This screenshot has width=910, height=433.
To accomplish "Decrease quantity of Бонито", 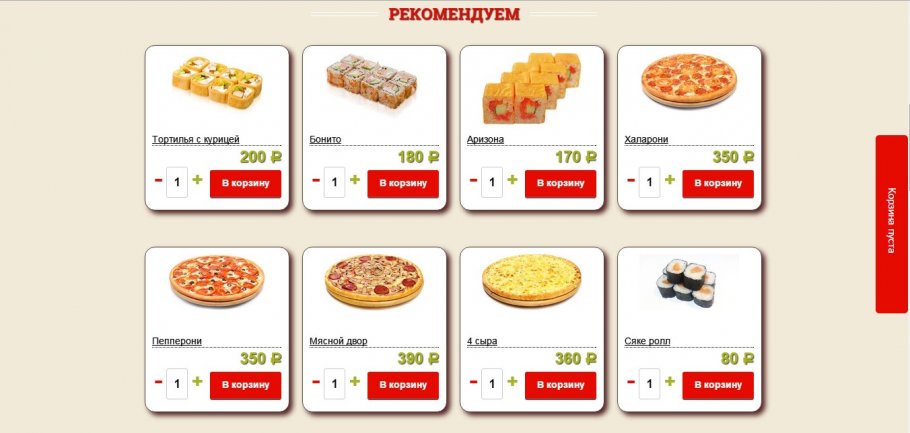I will pos(316,181).
